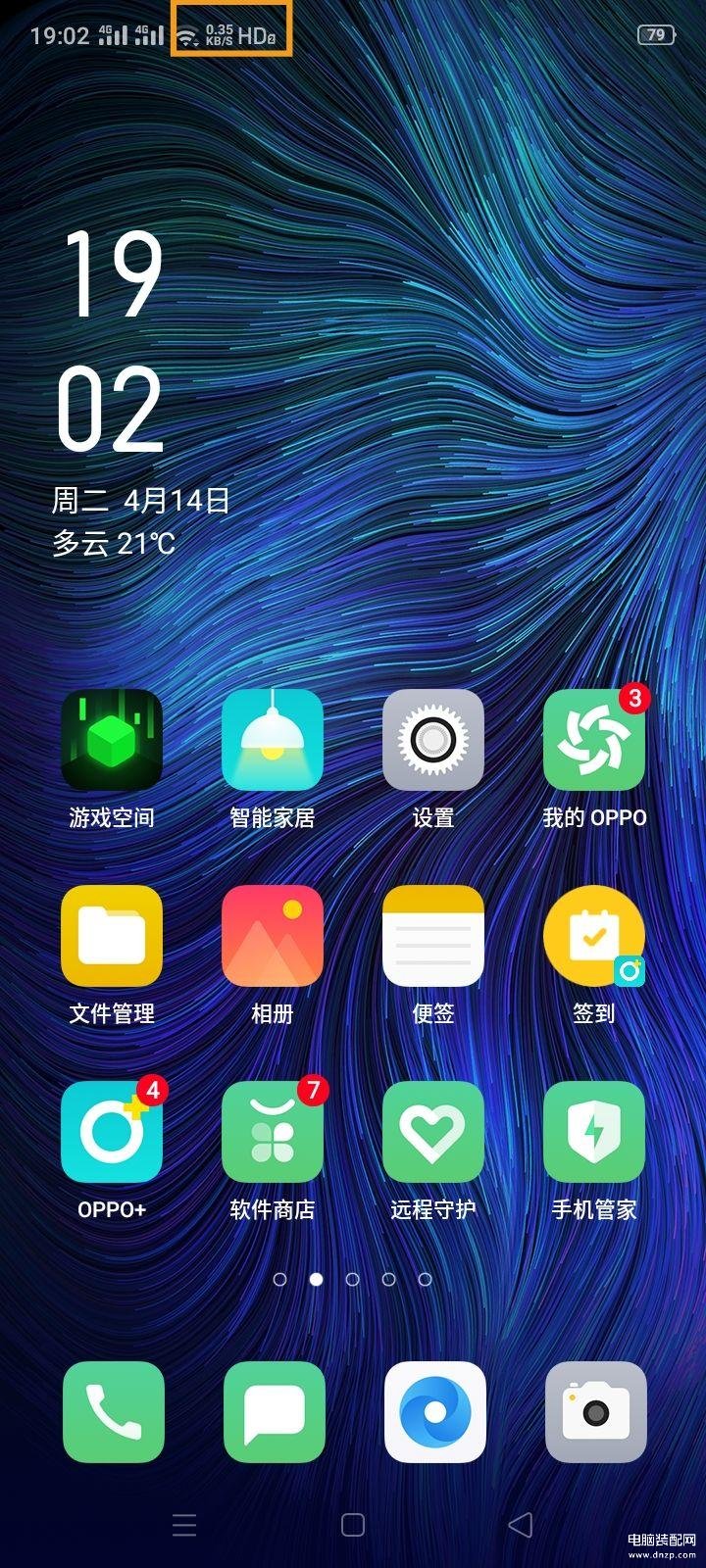This screenshot has height=1568, width=706.
Task: Jump to the third home page dot
Action: click(352, 1279)
